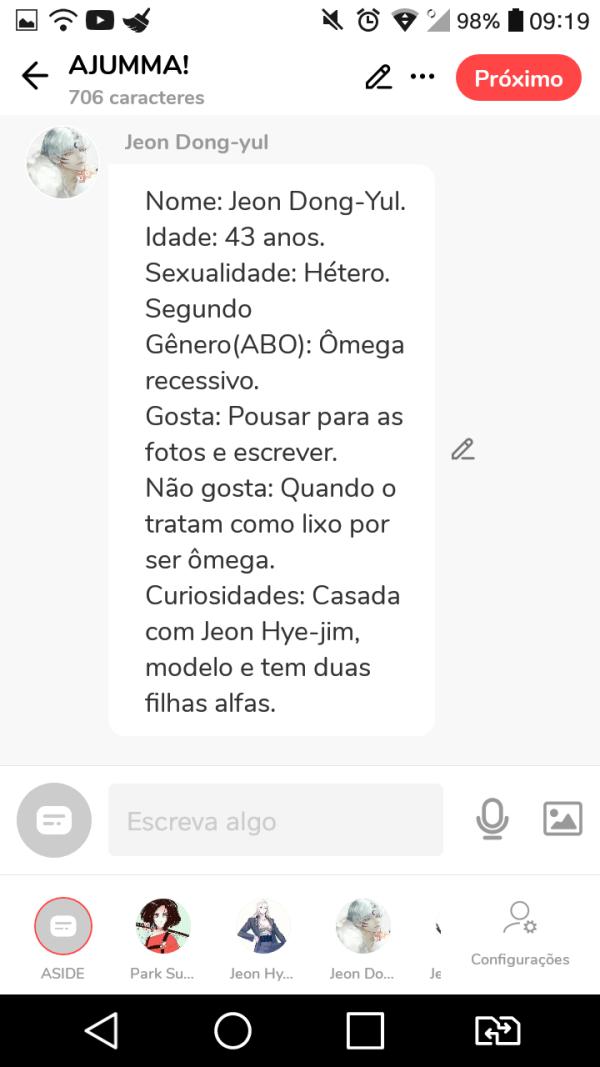Record audio with the microphone icon
Viewport: 600px width, 1067px height.
[491, 820]
